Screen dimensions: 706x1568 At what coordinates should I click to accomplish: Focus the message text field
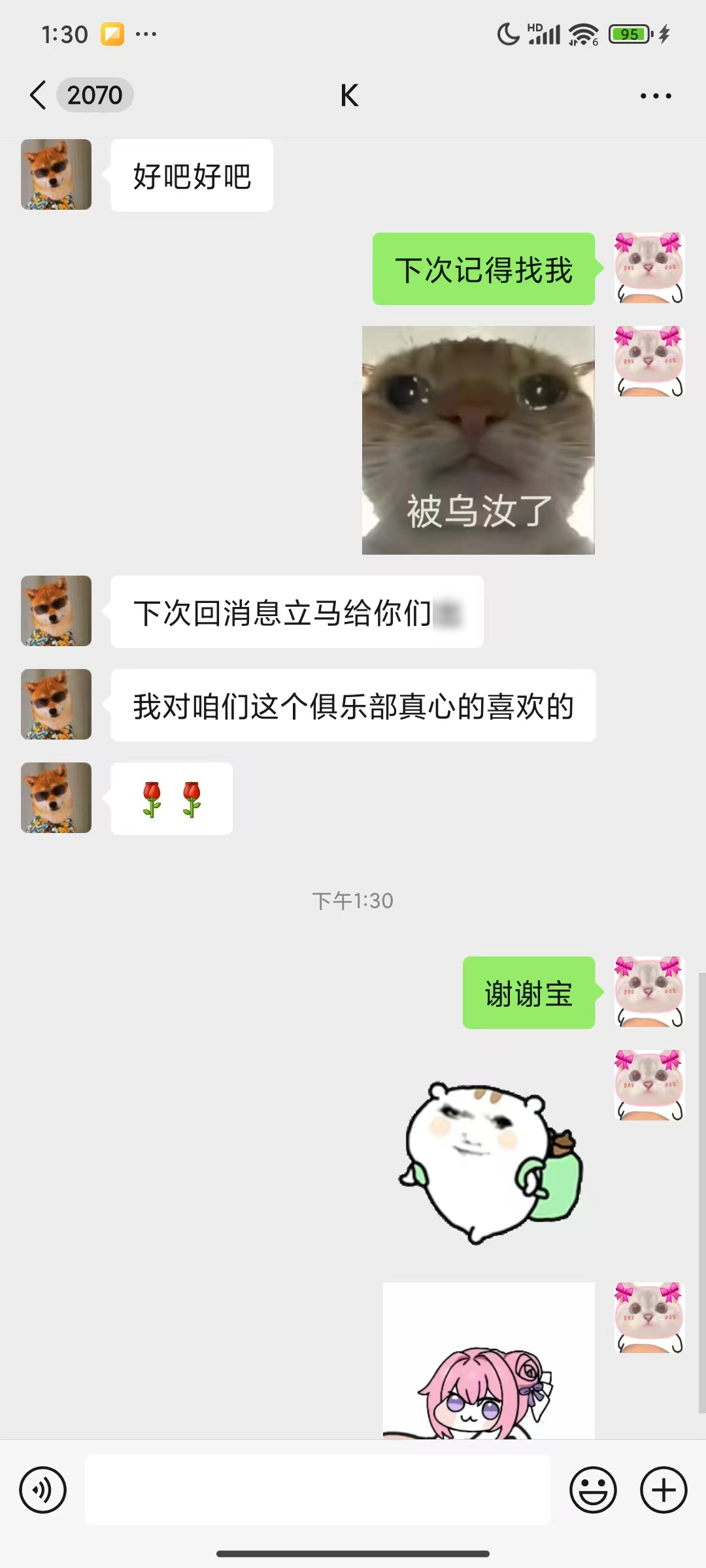pos(318,1490)
